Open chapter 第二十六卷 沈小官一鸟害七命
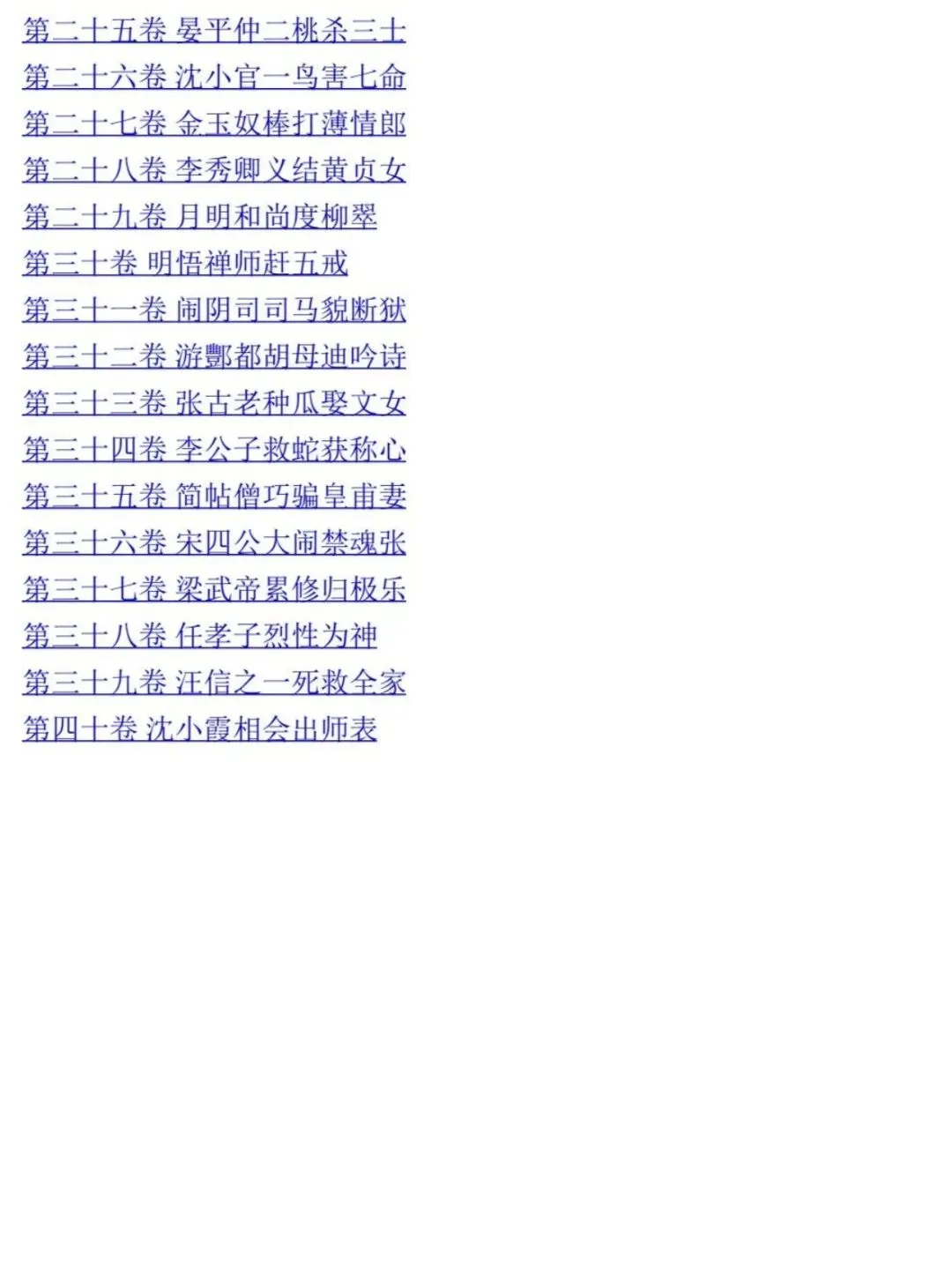Viewport: 952px width, 1270px height. click(x=214, y=78)
